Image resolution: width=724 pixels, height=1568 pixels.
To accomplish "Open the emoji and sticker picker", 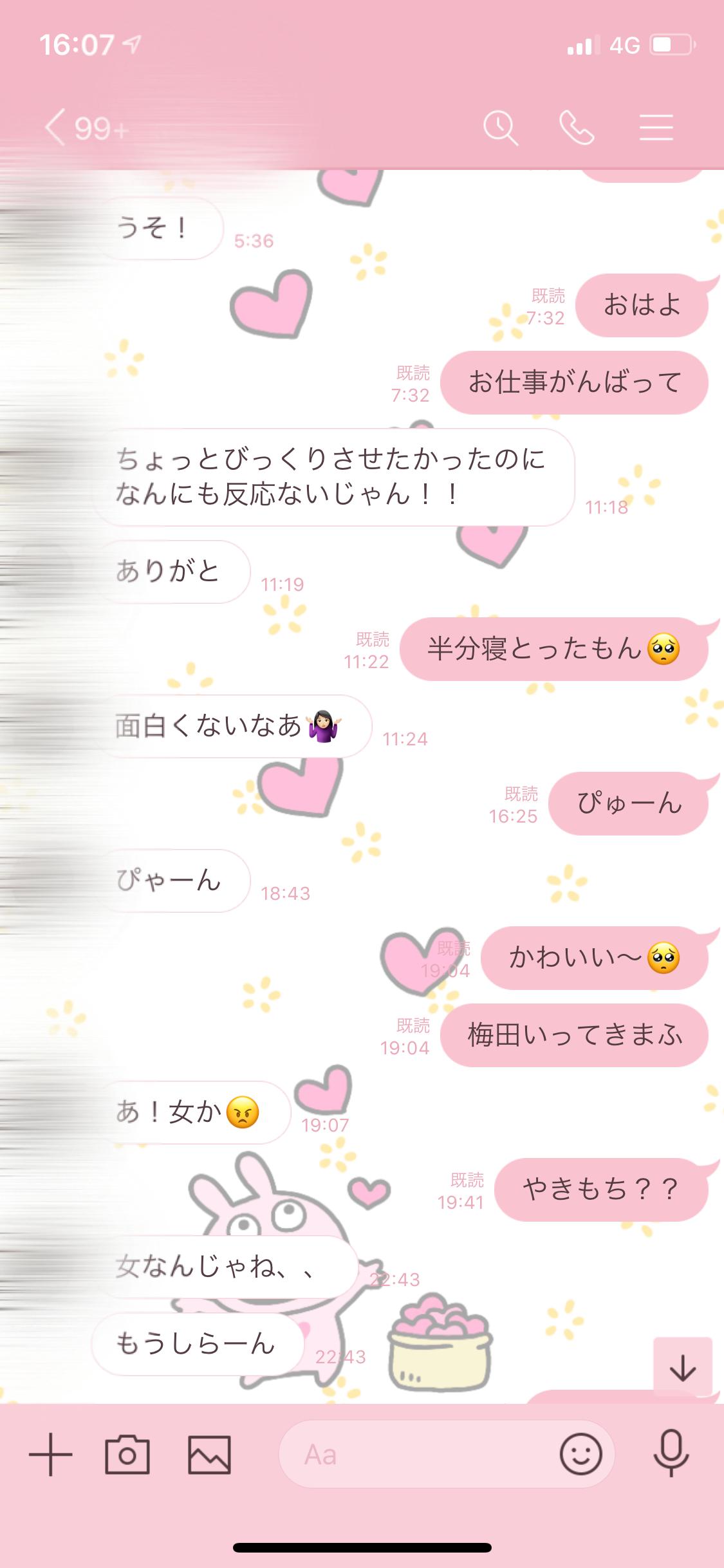I will click(x=580, y=1455).
